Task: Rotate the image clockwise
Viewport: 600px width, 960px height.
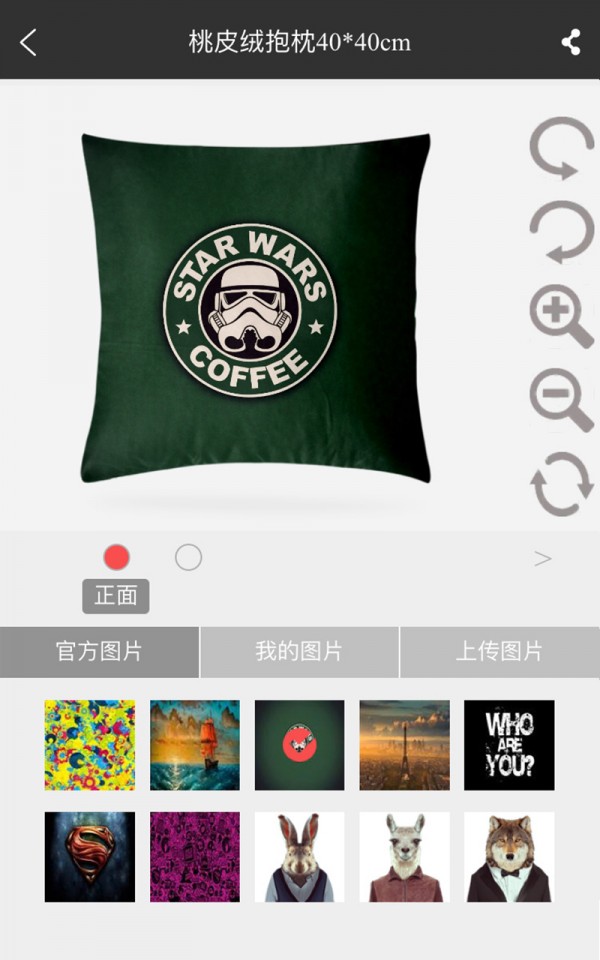Action: click(561, 149)
